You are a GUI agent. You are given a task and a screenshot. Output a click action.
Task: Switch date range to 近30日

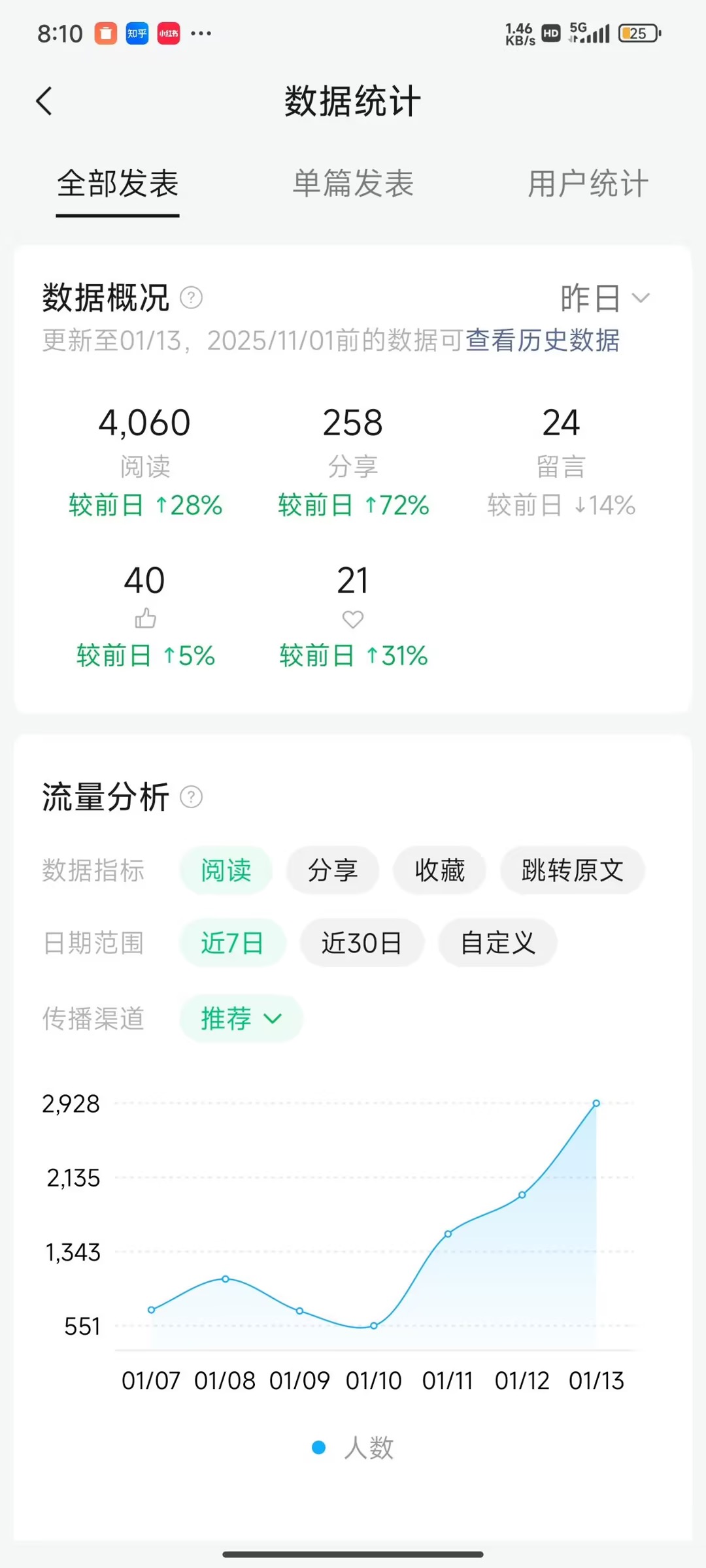[x=361, y=943]
